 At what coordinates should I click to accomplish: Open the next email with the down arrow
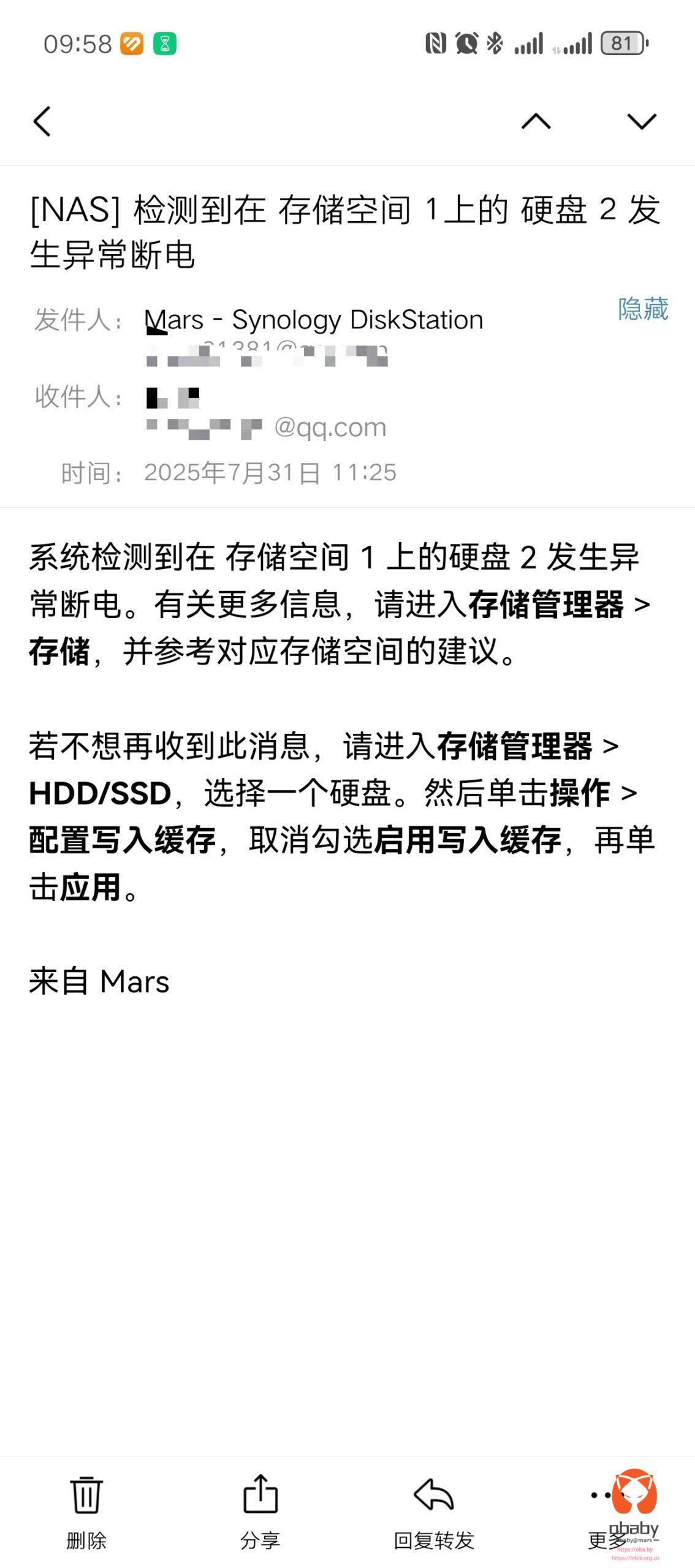tap(642, 121)
